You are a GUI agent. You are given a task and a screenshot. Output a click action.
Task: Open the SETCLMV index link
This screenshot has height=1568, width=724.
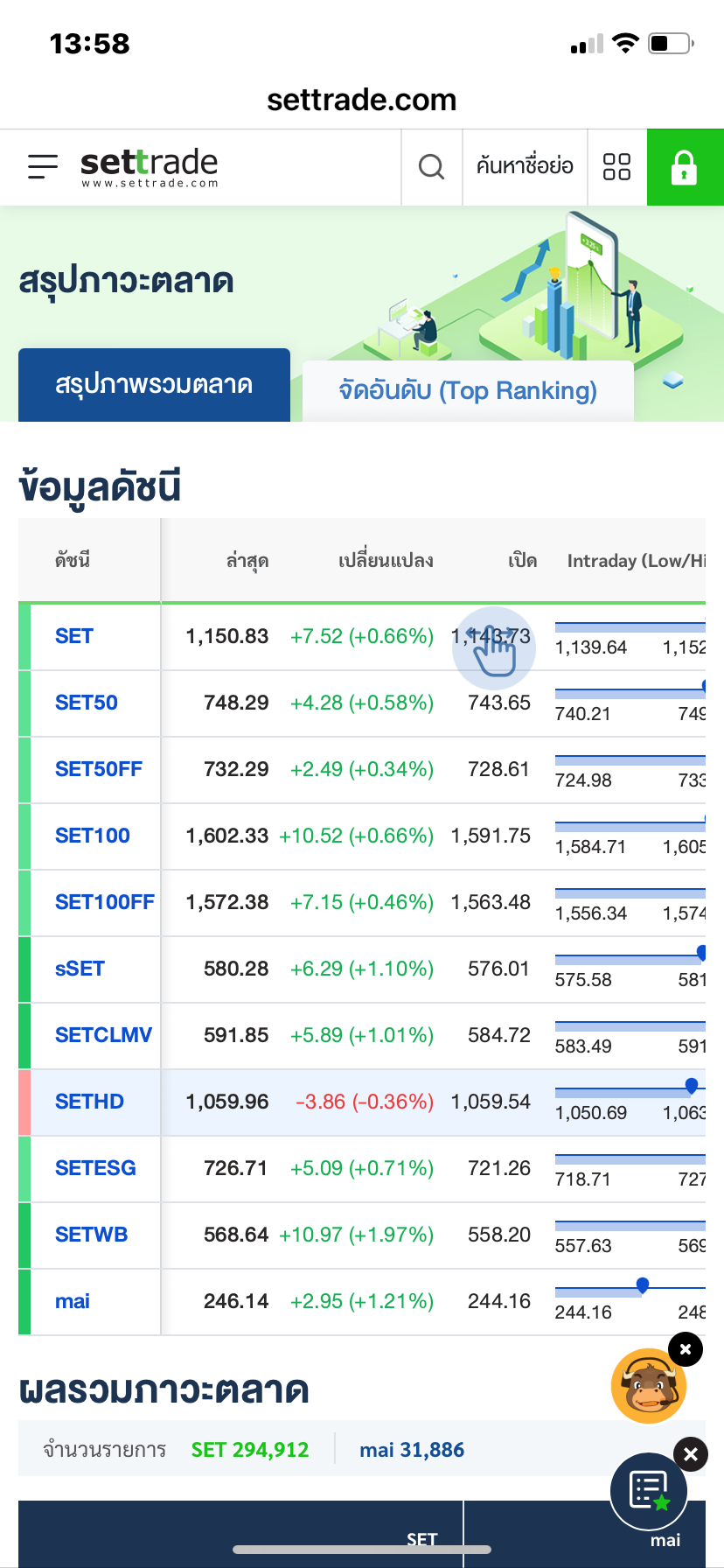[x=103, y=1035]
